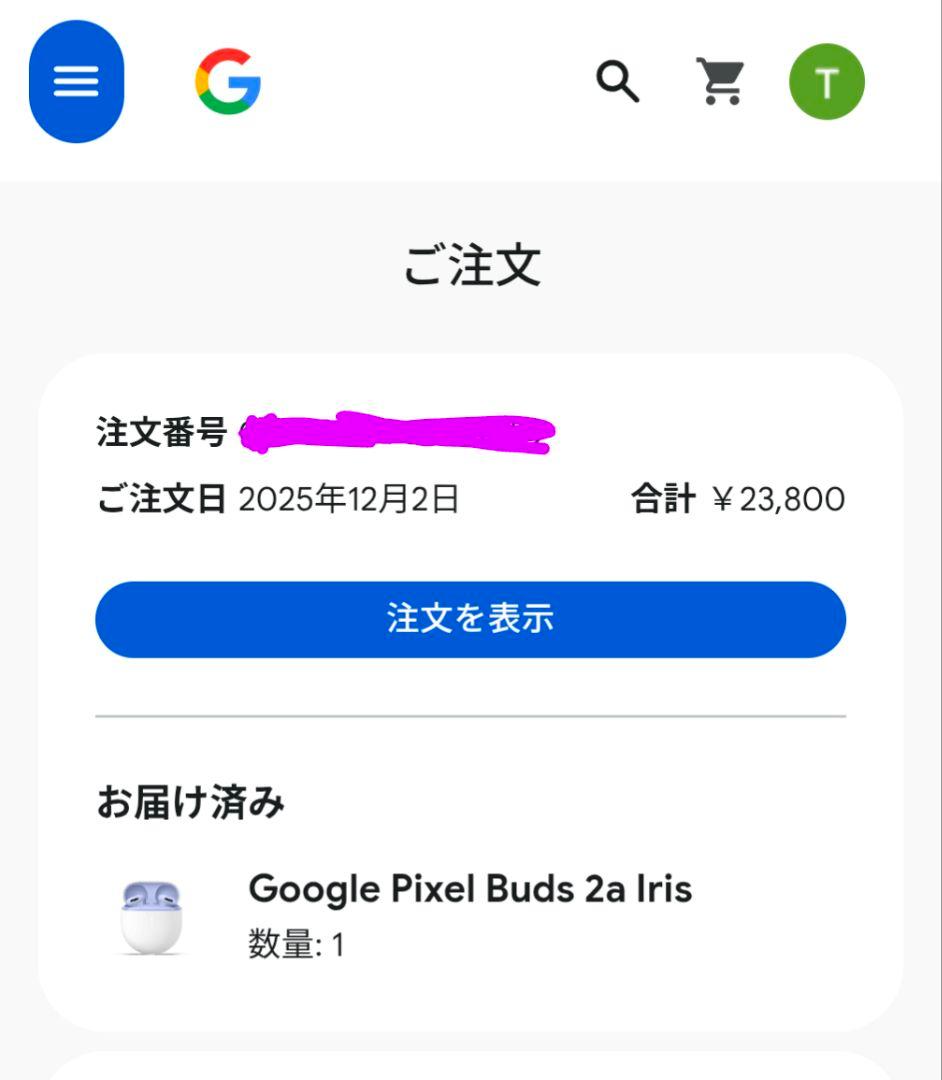Open the green account avatar T

(827, 82)
